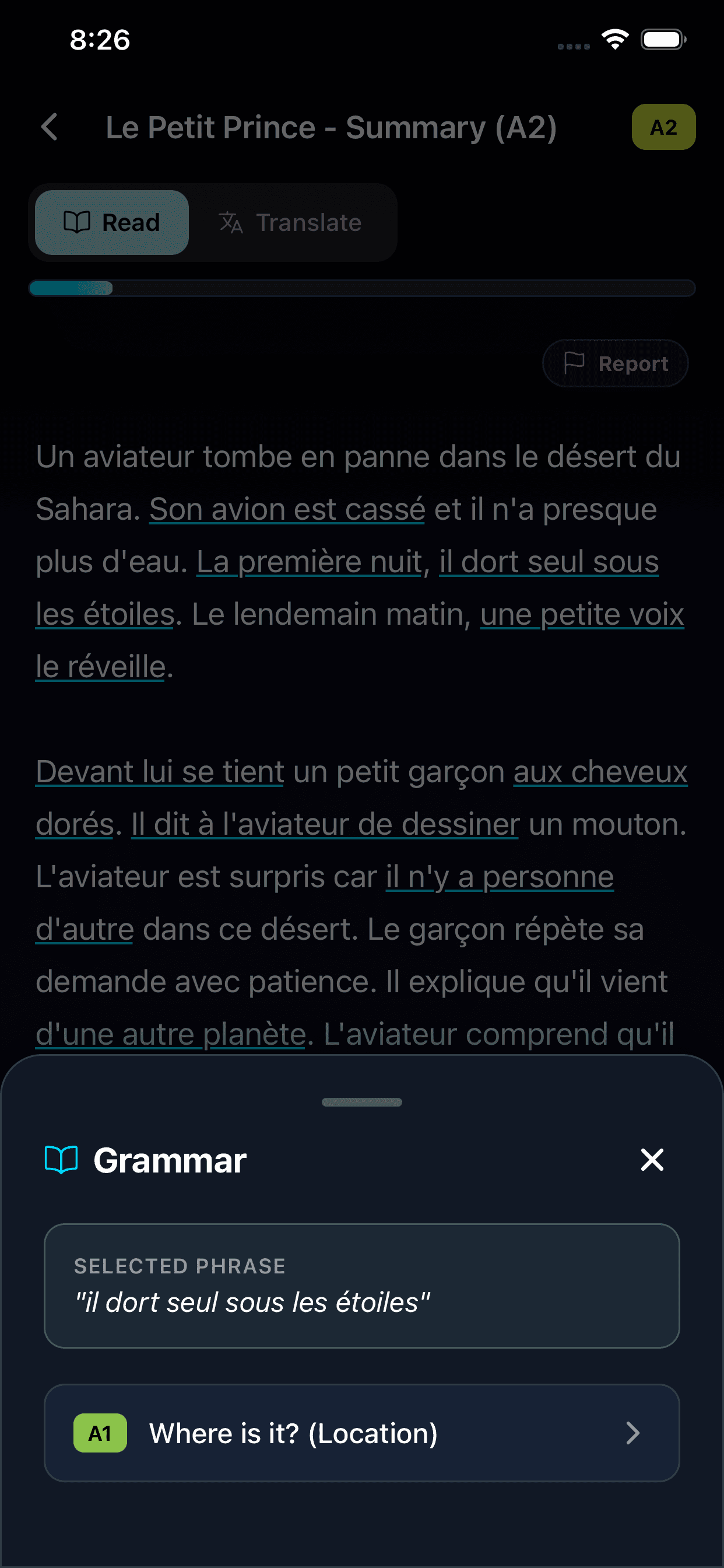Go back from Le Petit Prince summary
The height and width of the screenshot is (1568, 724).
[x=50, y=127]
